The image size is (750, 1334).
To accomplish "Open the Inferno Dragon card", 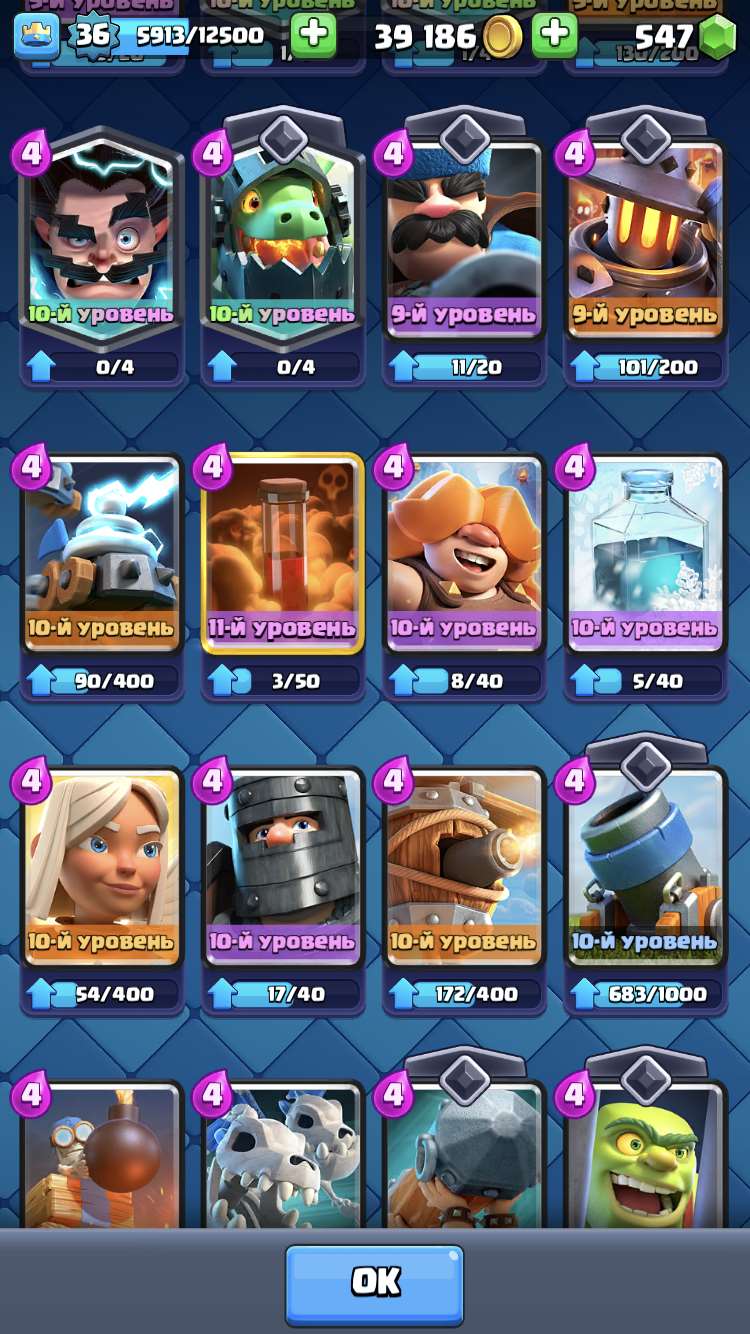I will pos(282,240).
